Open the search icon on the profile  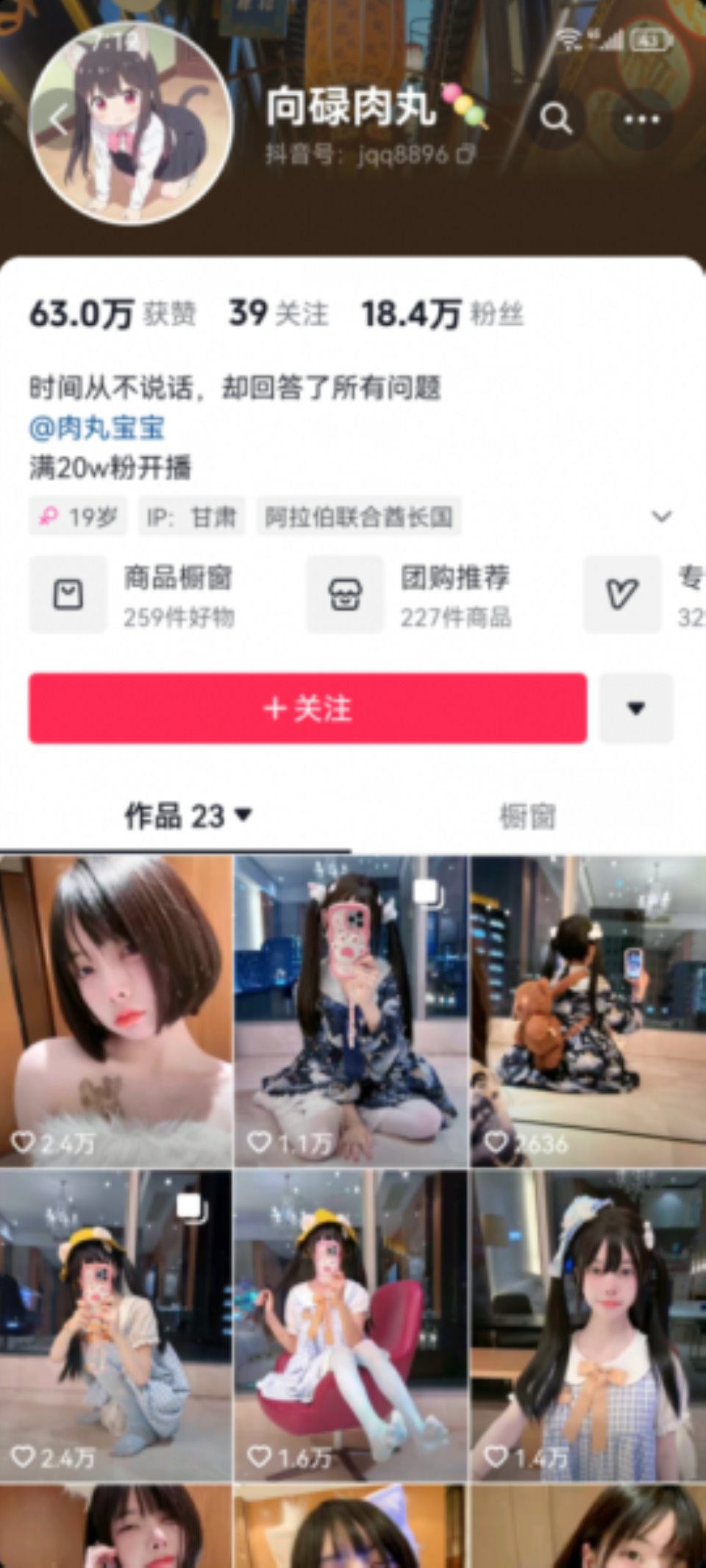[555, 118]
